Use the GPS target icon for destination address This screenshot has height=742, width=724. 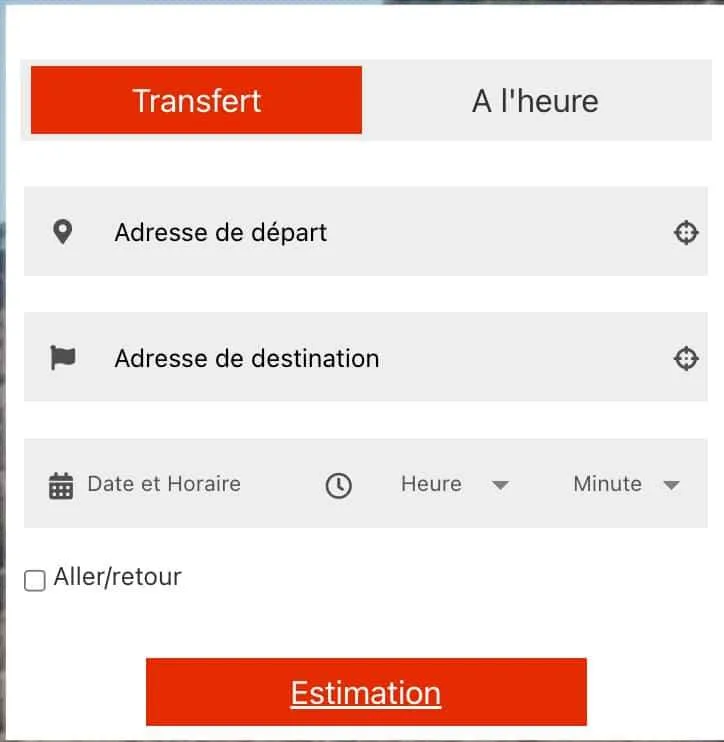(685, 358)
